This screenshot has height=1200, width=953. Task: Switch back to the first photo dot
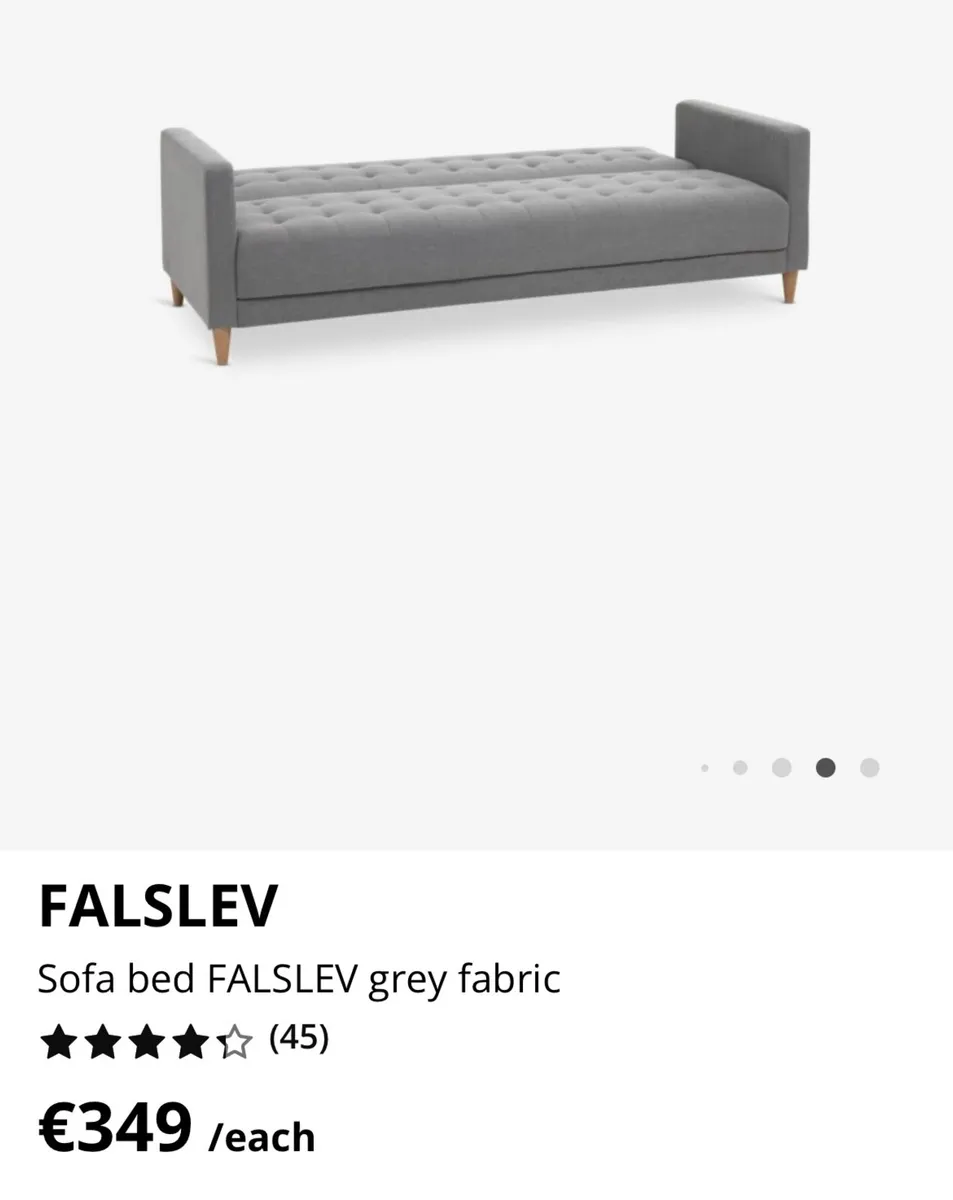click(x=705, y=768)
